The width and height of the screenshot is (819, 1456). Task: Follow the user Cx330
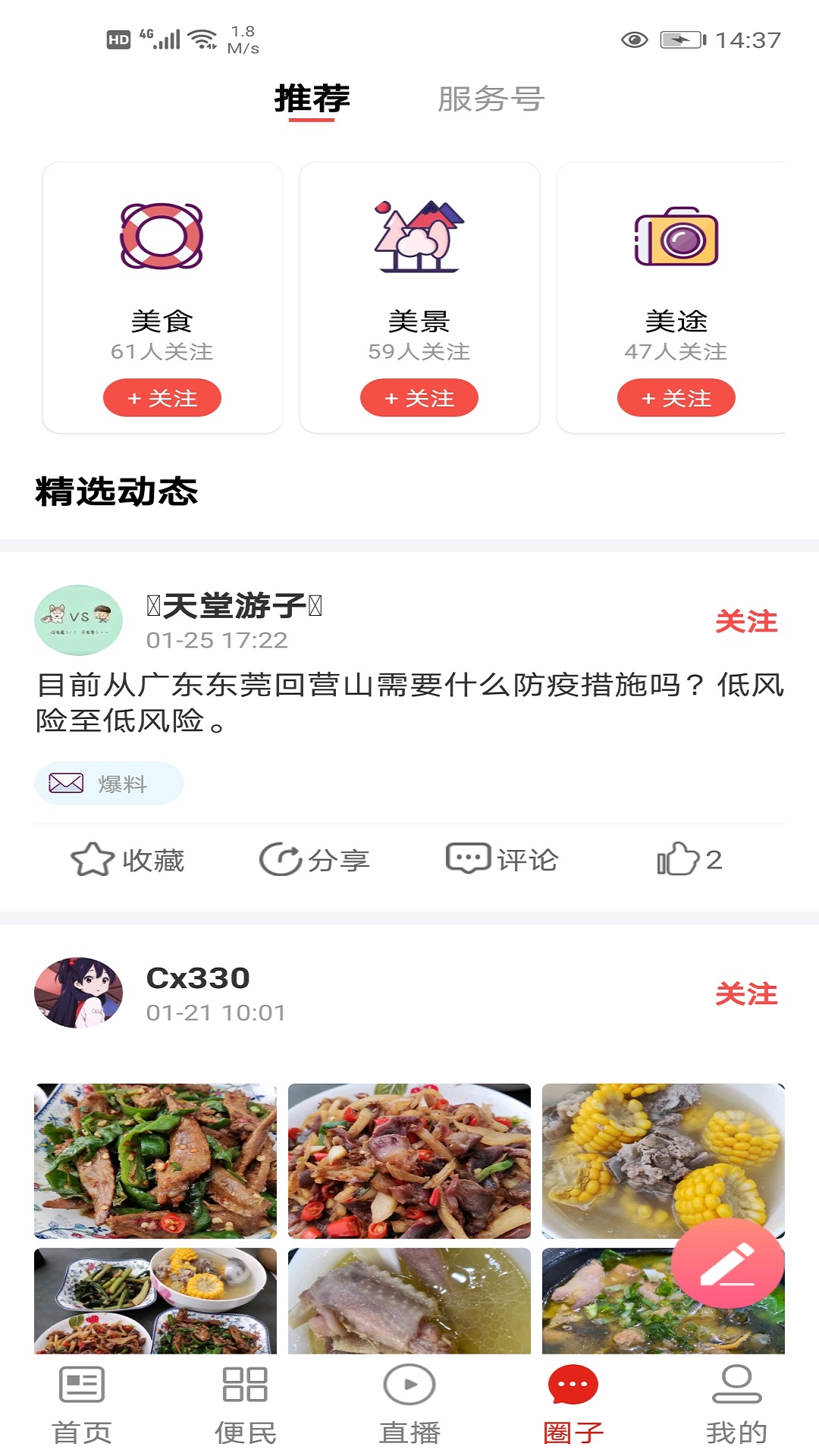pos(746,994)
